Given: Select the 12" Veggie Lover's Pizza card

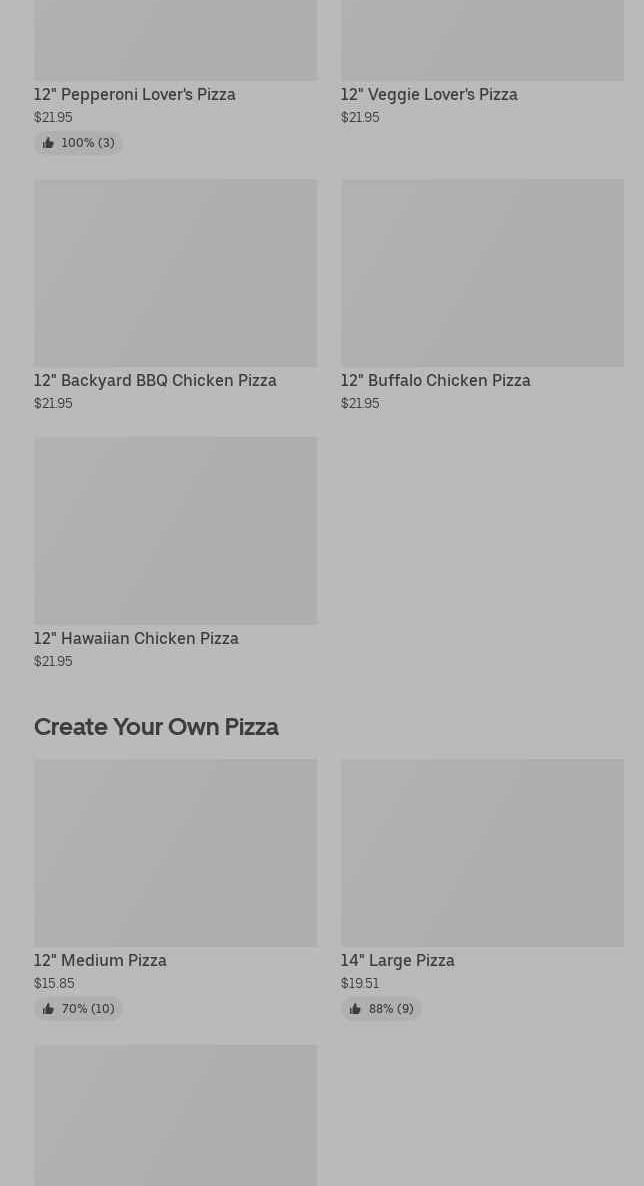Looking at the screenshot, I should click(429, 94).
